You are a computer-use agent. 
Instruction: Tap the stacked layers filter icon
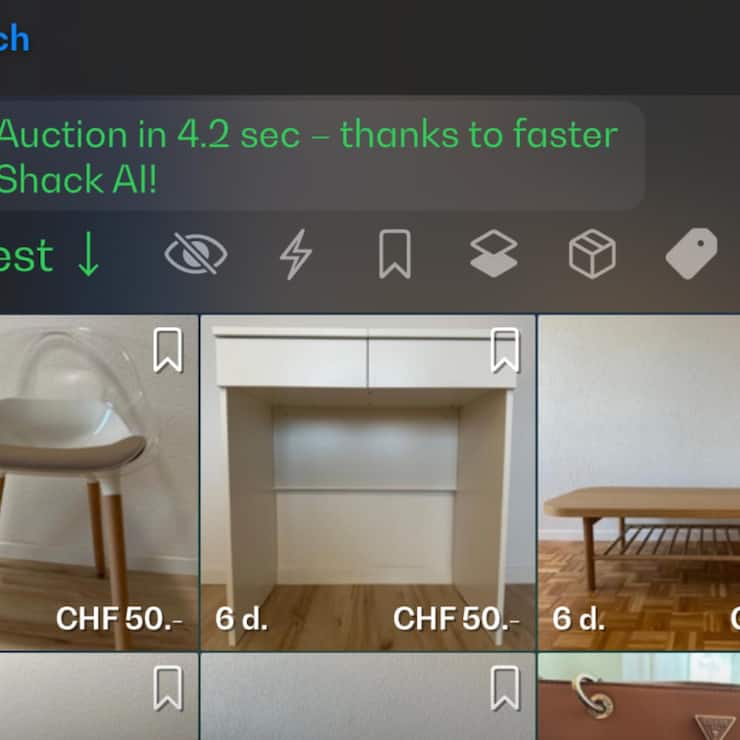pos(494,255)
